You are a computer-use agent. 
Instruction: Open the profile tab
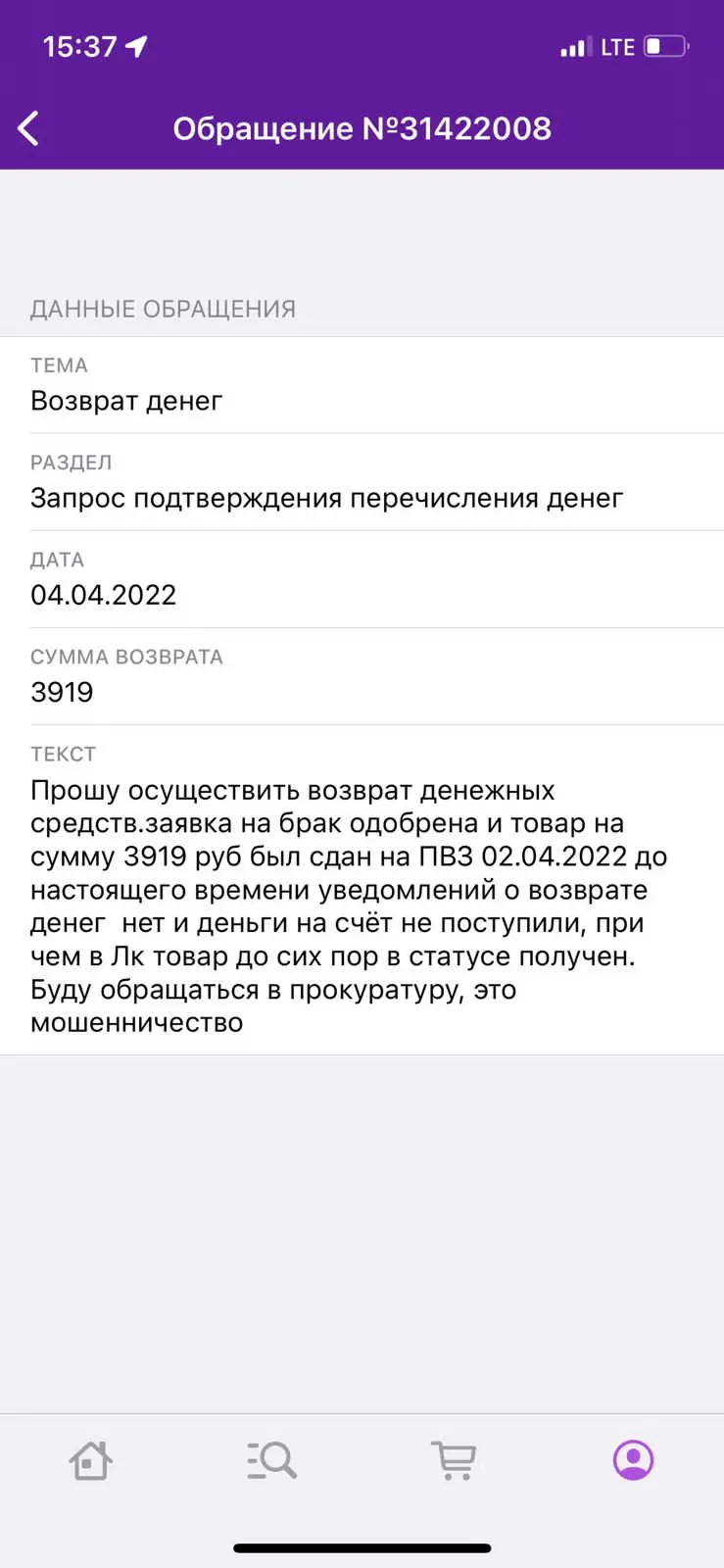coord(633,1460)
